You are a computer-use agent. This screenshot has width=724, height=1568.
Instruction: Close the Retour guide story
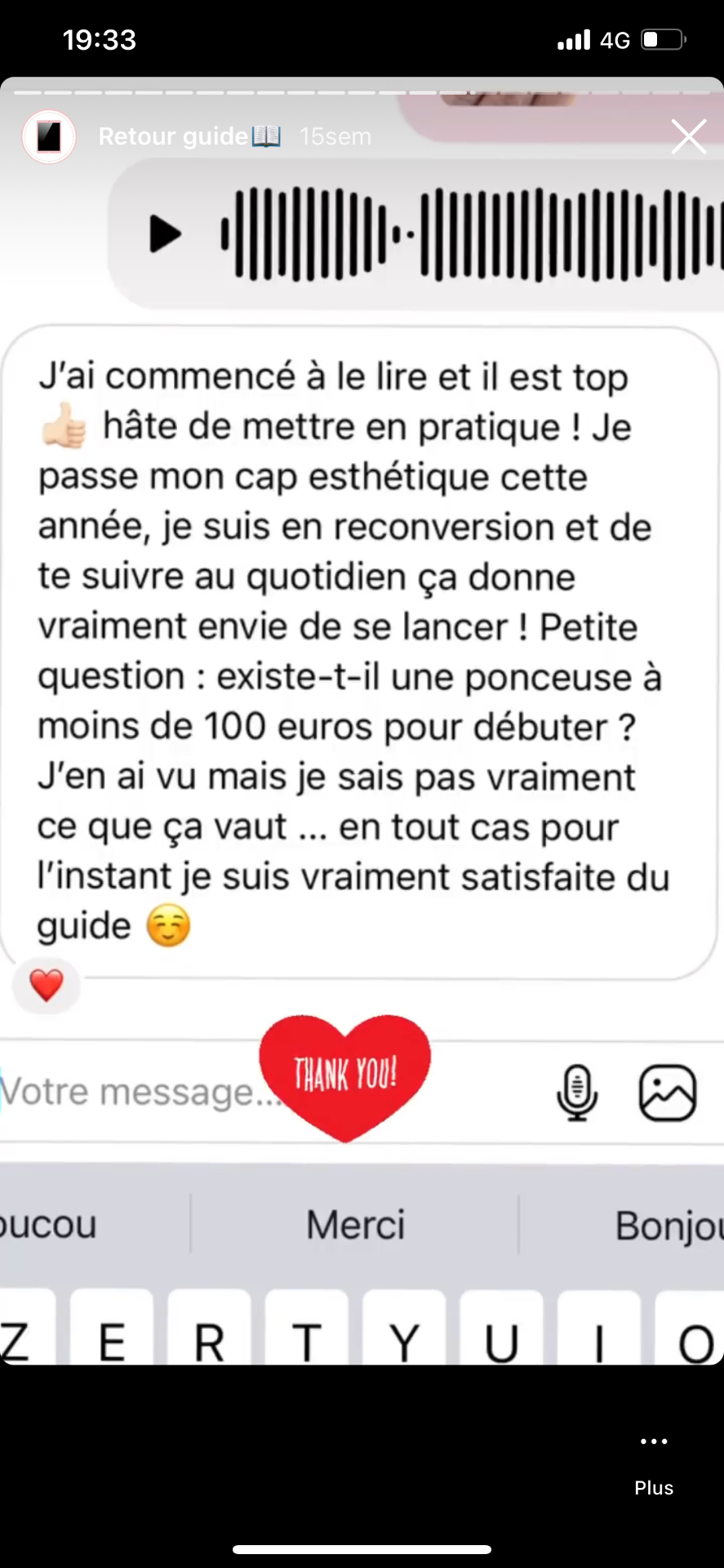click(x=689, y=136)
